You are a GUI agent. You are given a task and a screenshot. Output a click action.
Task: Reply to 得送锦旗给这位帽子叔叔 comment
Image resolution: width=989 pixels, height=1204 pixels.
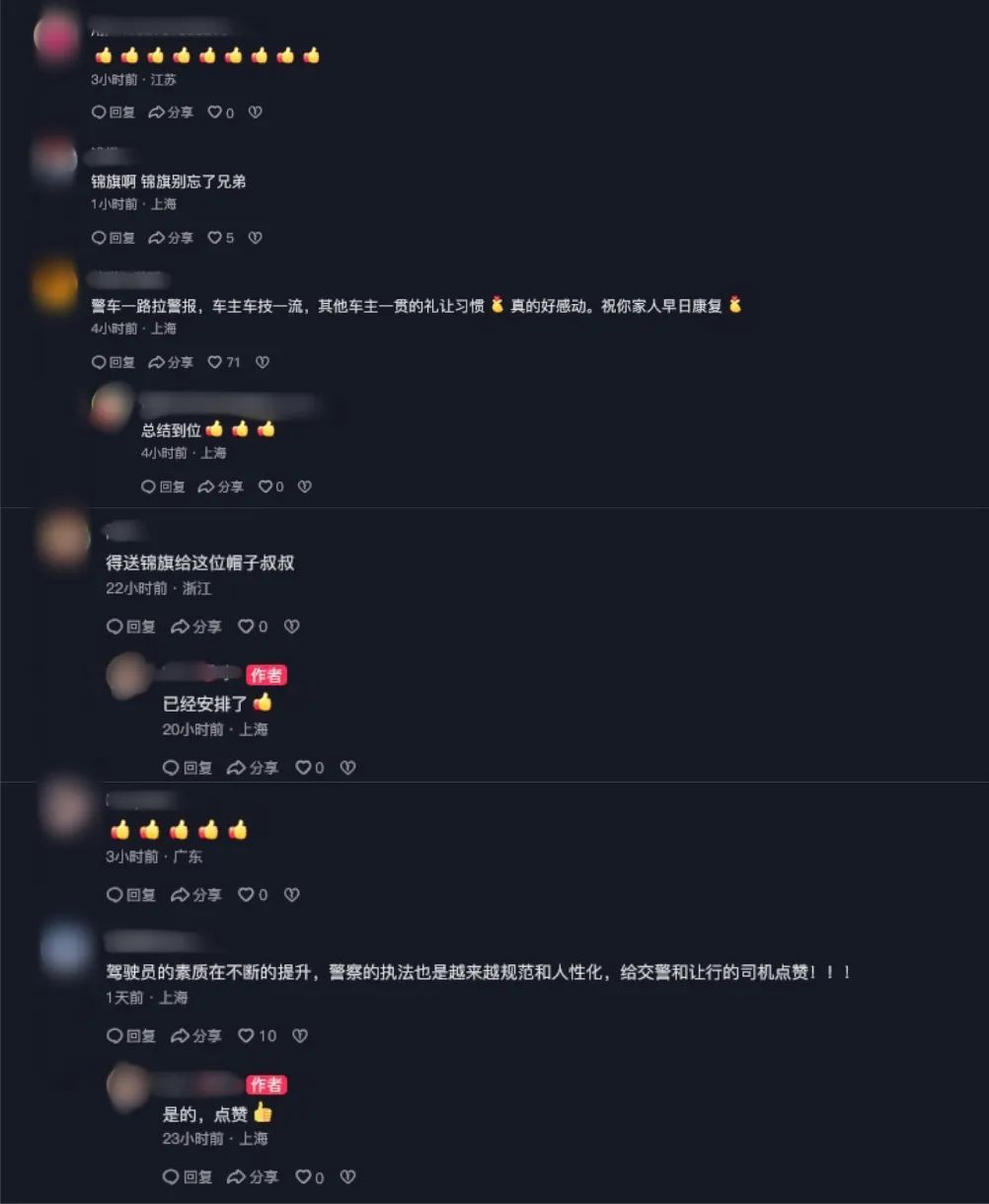pos(130,627)
